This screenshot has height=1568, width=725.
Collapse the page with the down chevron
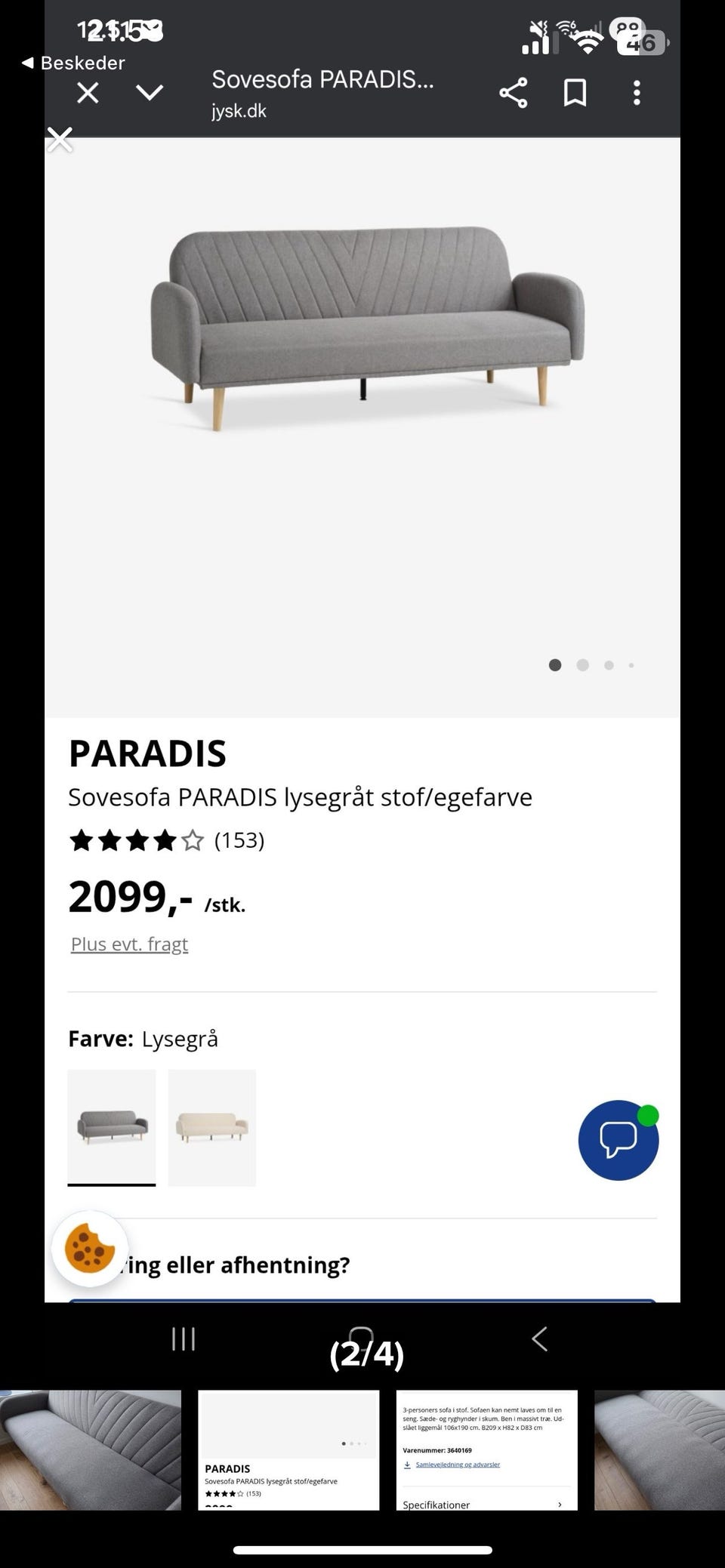pyautogui.click(x=150, y=92)
